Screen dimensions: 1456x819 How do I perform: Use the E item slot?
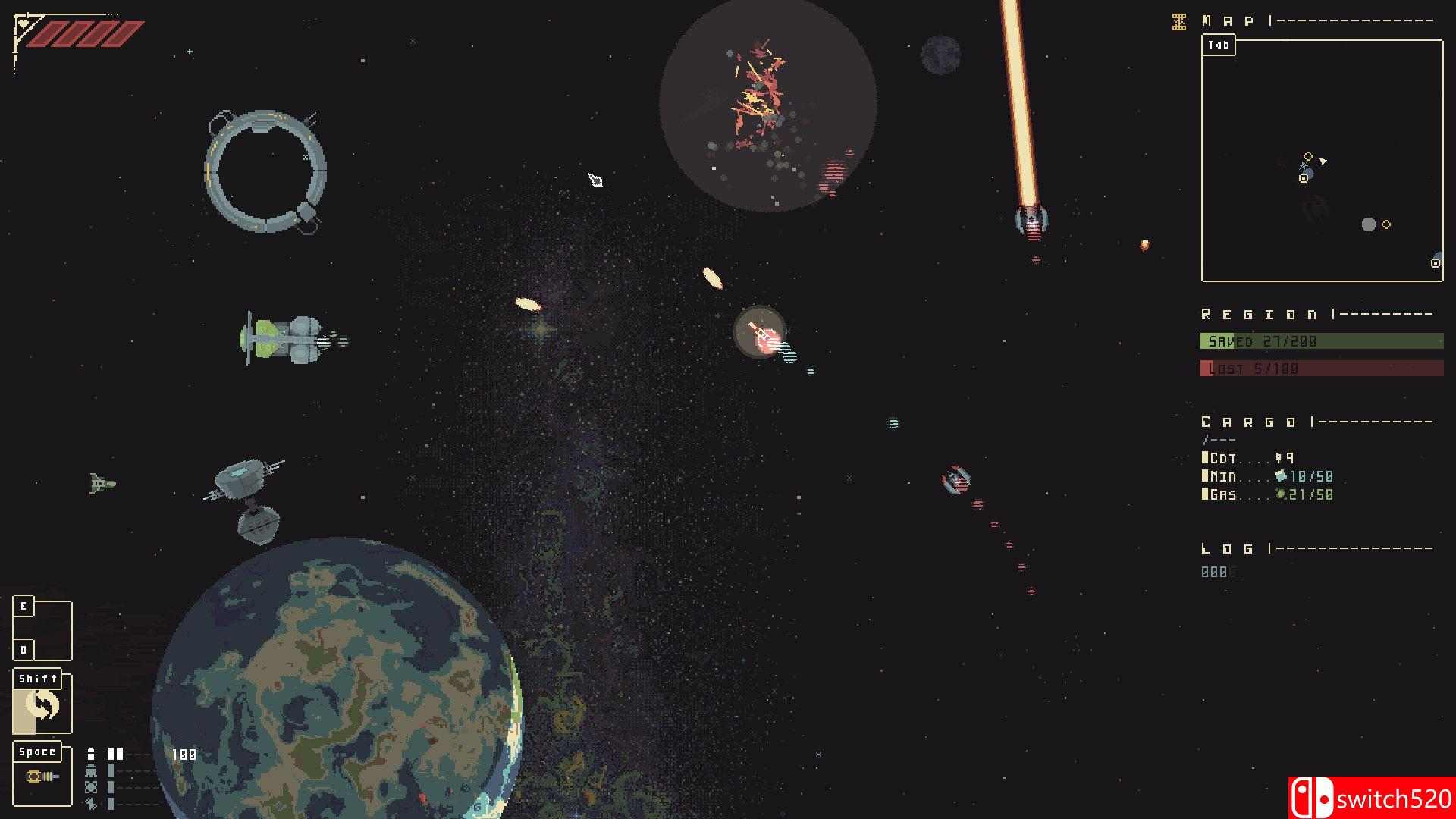(x=24, y=607)
